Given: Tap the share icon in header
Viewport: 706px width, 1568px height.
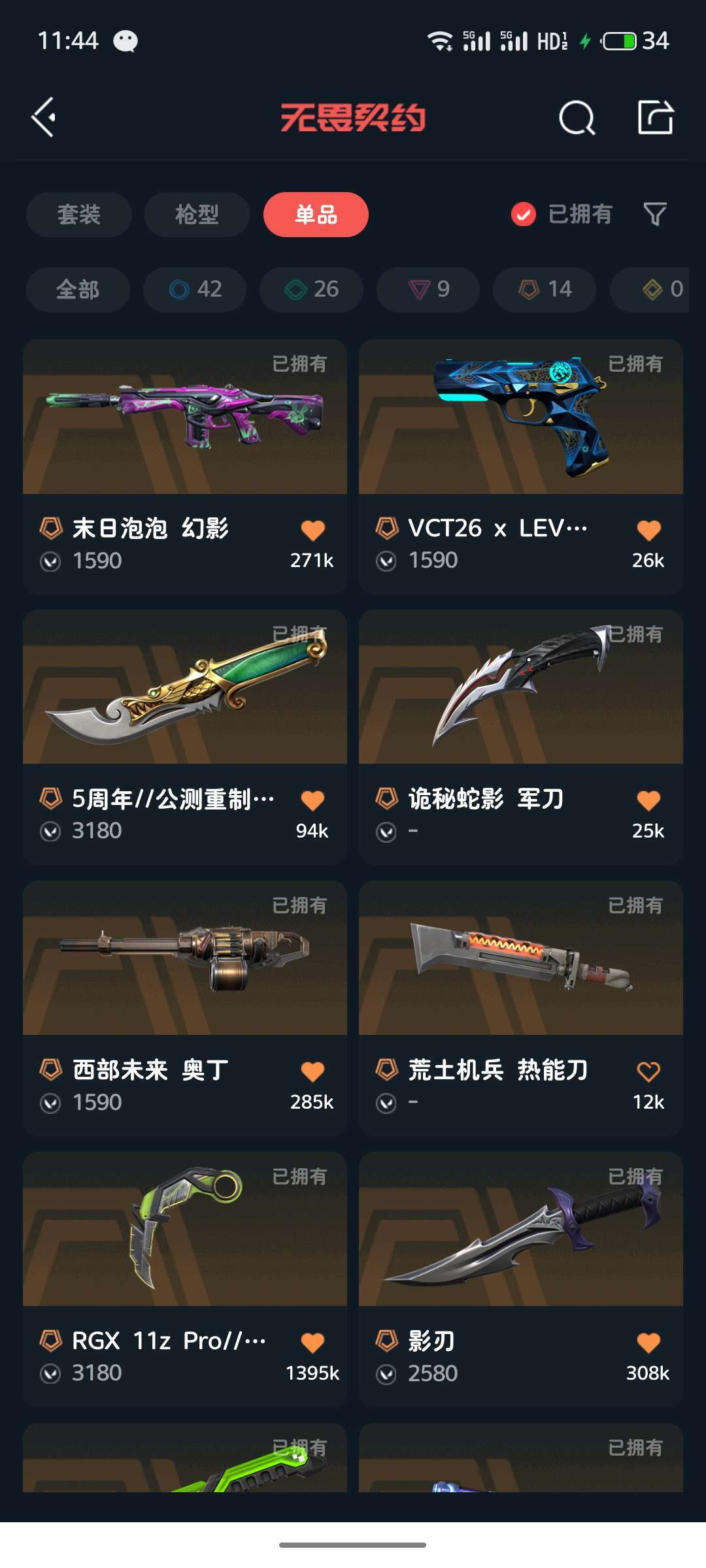Looking at the screenshot, I should click(x=655, y=118).
